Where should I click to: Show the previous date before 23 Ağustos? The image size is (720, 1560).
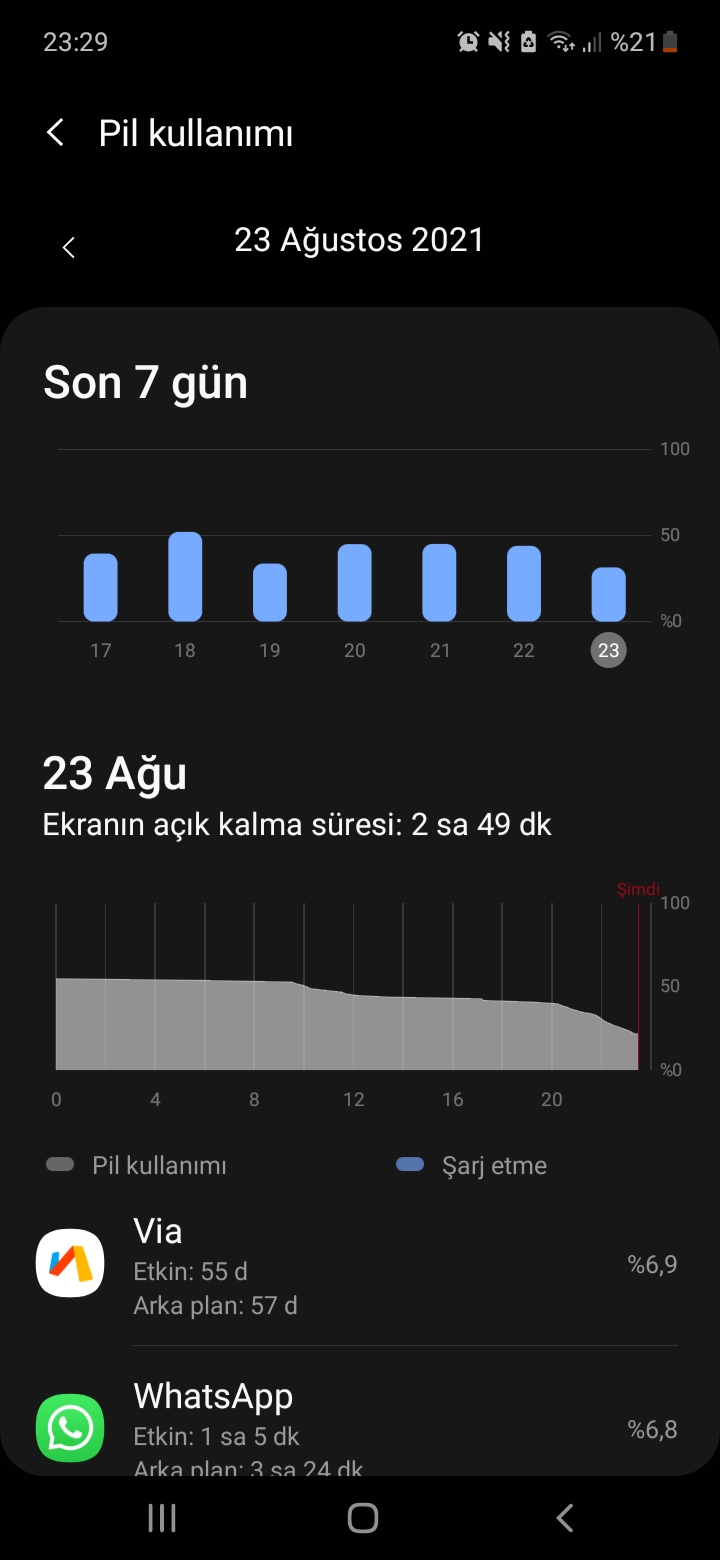tap(68, 247)
